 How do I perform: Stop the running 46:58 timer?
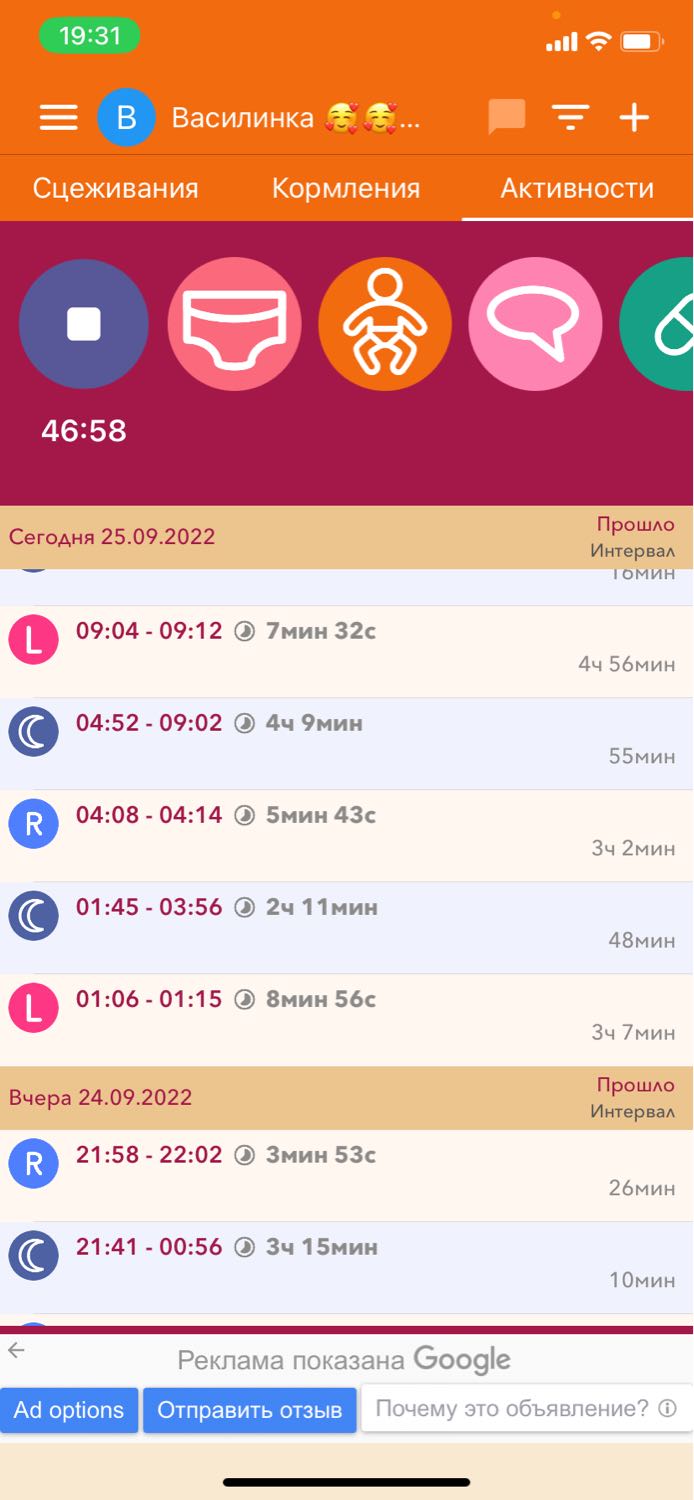[84, 324]
